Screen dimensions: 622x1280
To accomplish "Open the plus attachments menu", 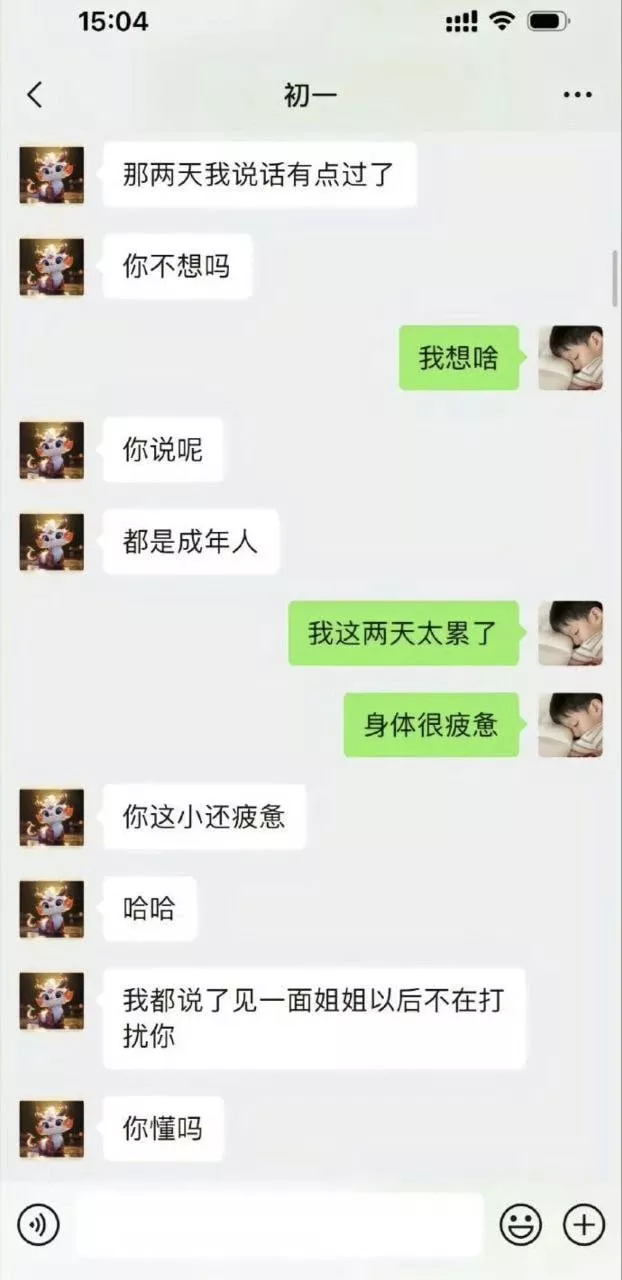I will coord(584,1224).
